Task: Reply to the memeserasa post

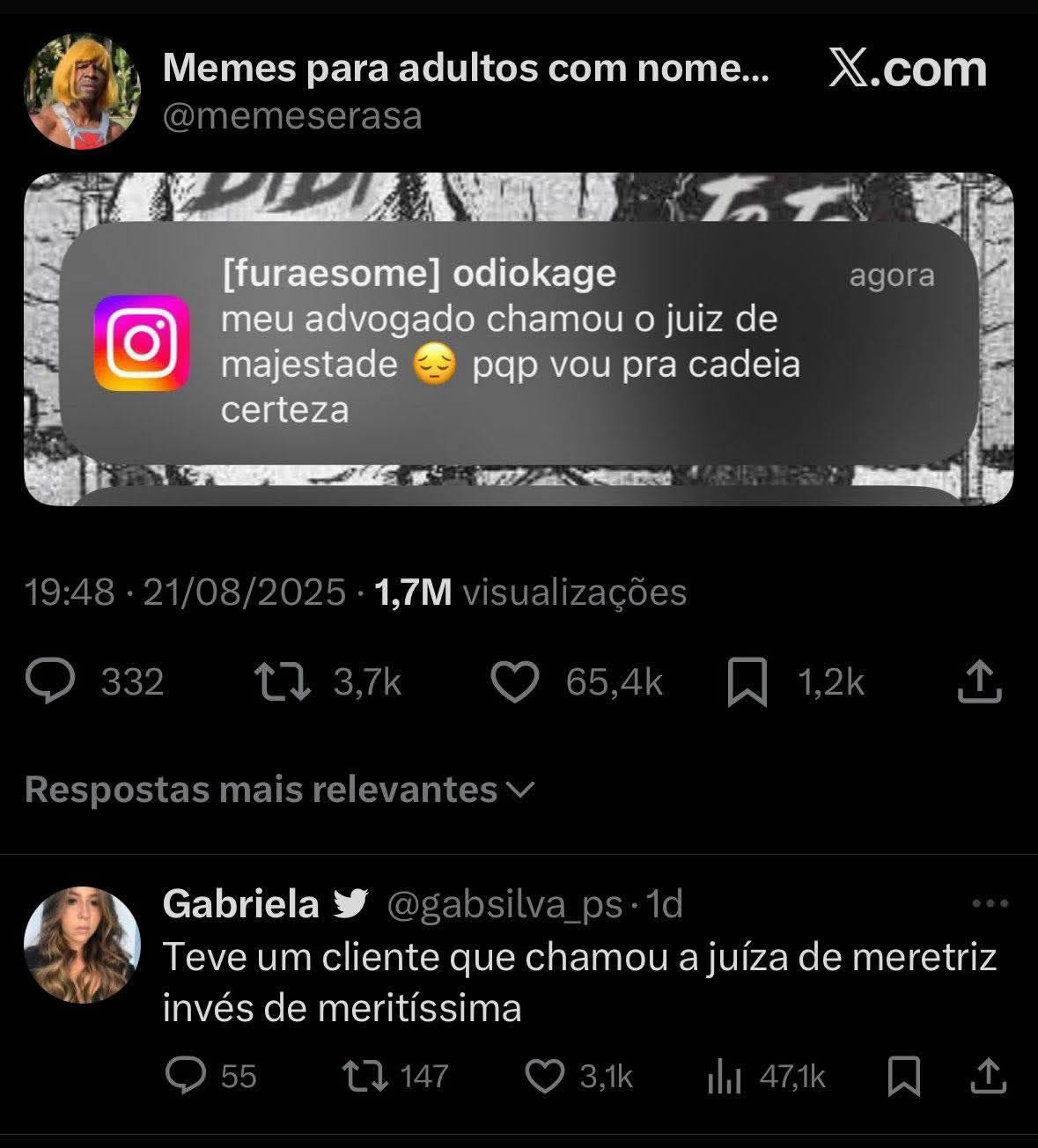Action: point(51,682)
